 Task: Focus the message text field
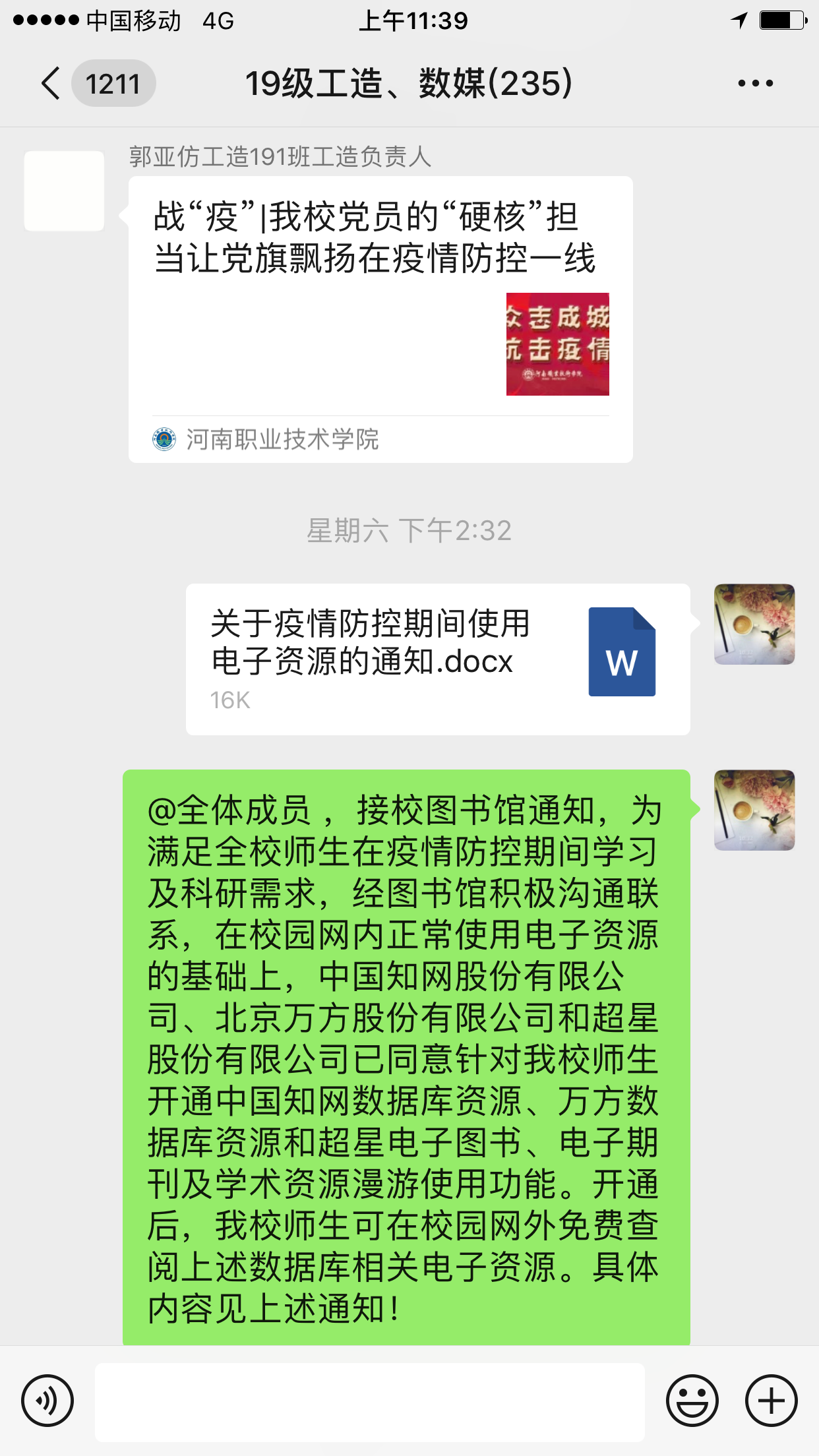click(369, 1401)
